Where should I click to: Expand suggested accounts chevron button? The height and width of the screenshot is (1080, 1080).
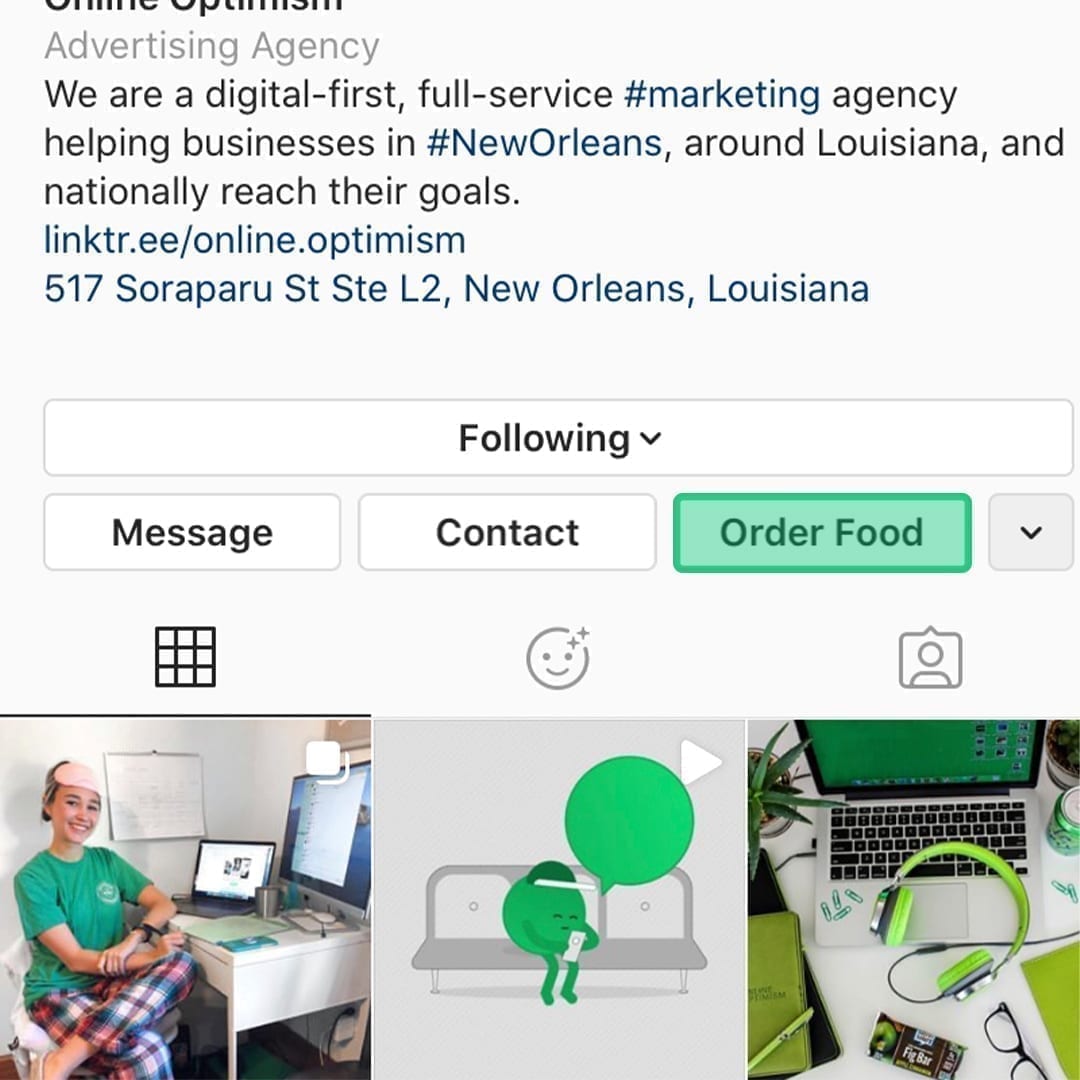coord(1031,532)
